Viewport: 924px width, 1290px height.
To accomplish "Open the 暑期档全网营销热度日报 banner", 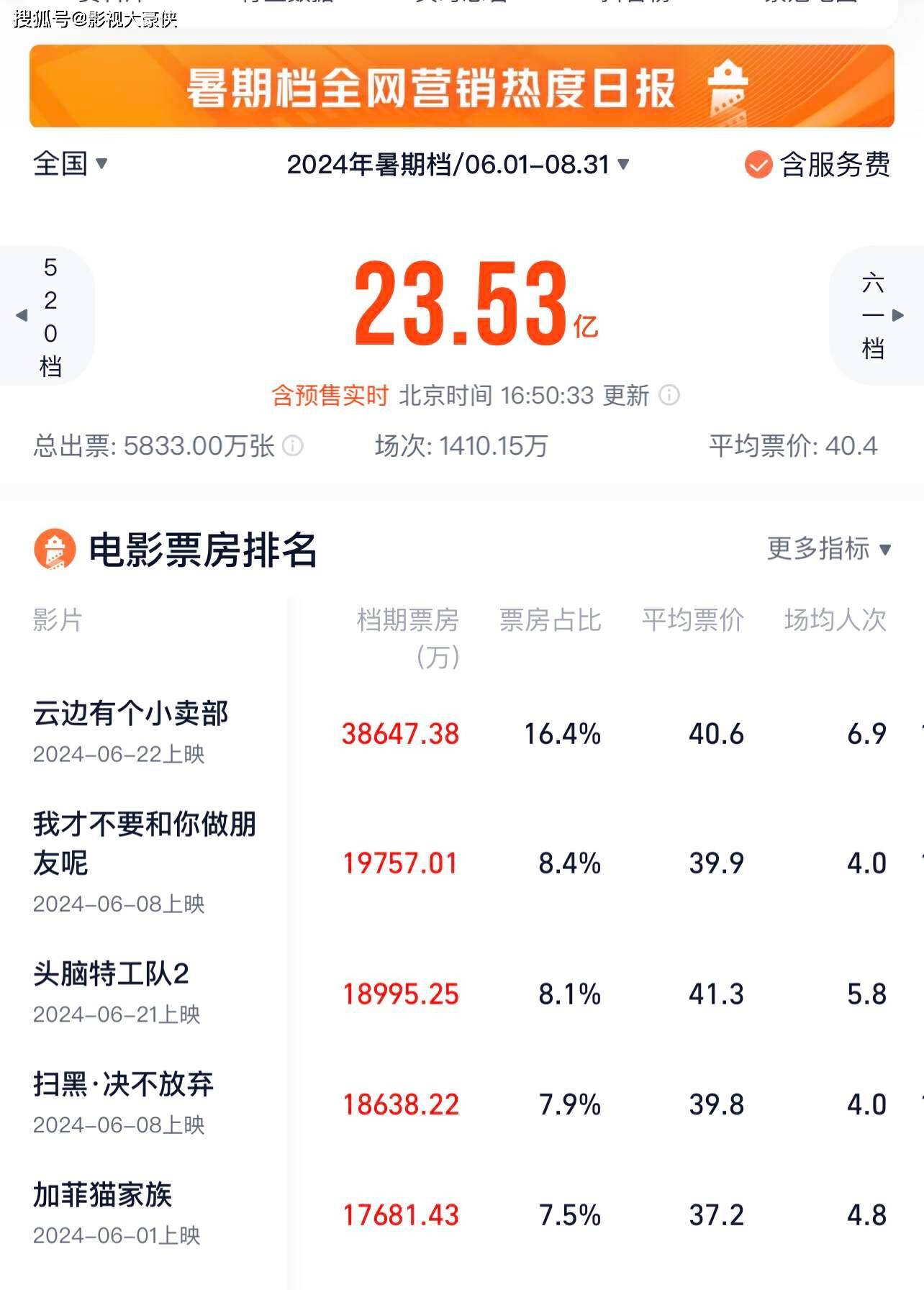I will point(461,86).
